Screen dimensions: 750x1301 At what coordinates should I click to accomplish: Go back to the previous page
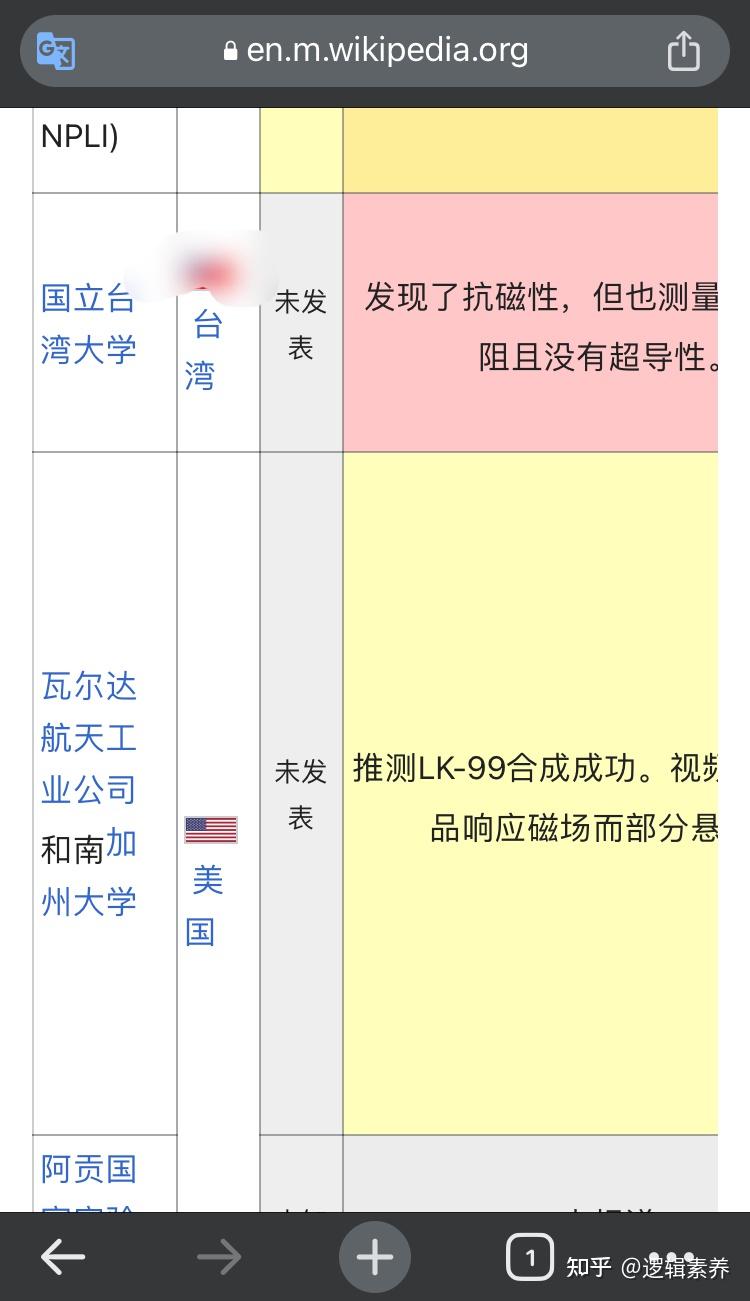(62, 1257)
